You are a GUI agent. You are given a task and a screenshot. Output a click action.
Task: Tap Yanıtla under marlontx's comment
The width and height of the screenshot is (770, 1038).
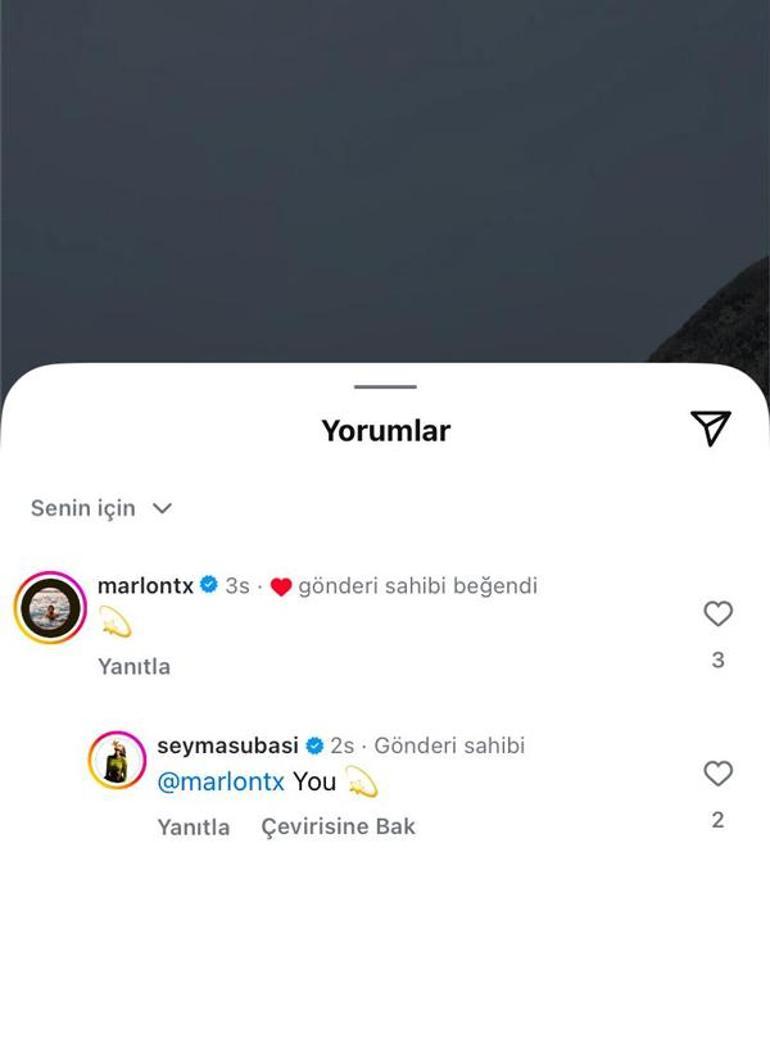134,666
